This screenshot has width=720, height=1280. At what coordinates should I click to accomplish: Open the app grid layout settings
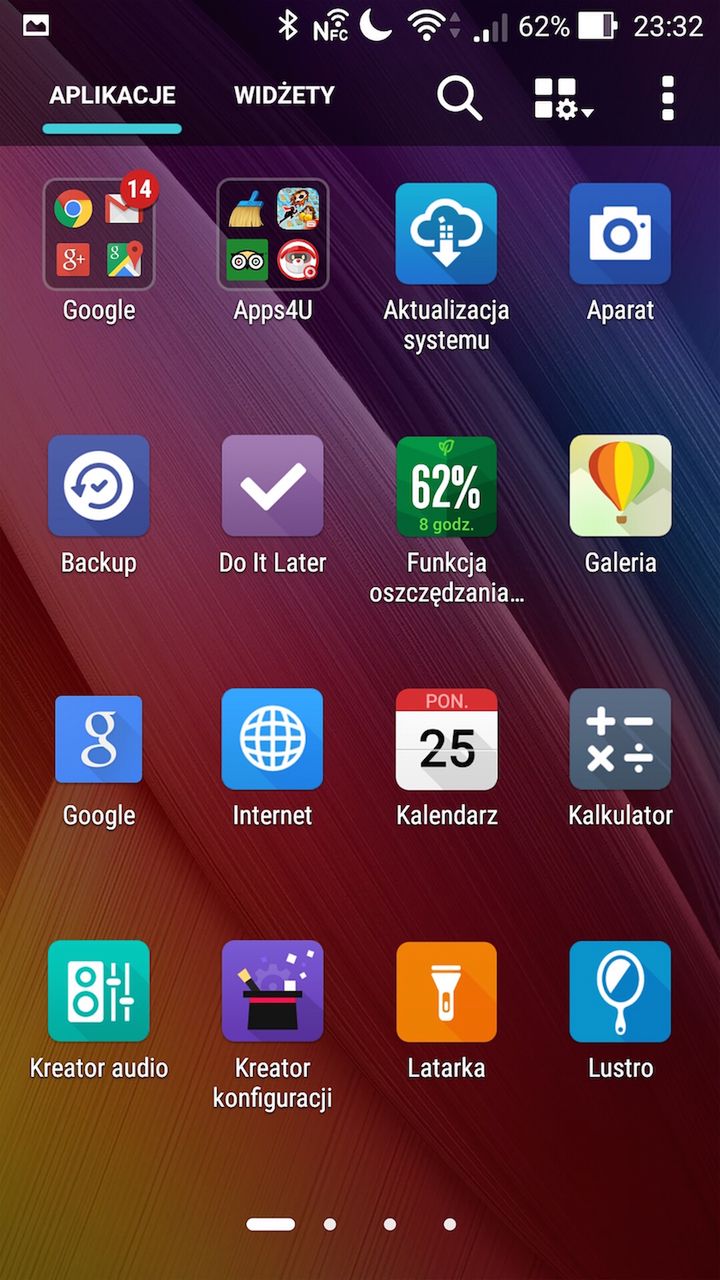563,98
